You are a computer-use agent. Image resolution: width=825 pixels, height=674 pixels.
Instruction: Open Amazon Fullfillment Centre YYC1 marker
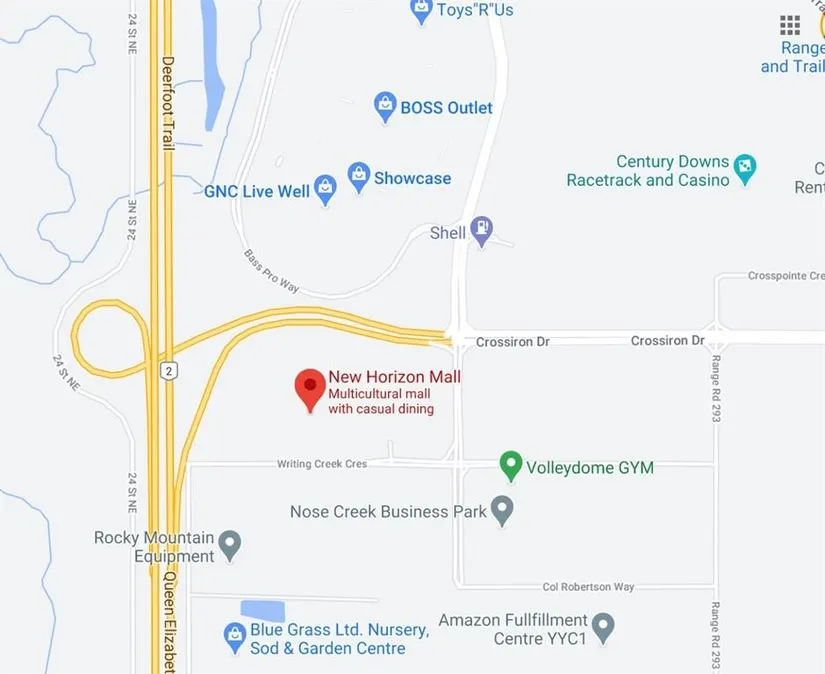pos(602,627)
